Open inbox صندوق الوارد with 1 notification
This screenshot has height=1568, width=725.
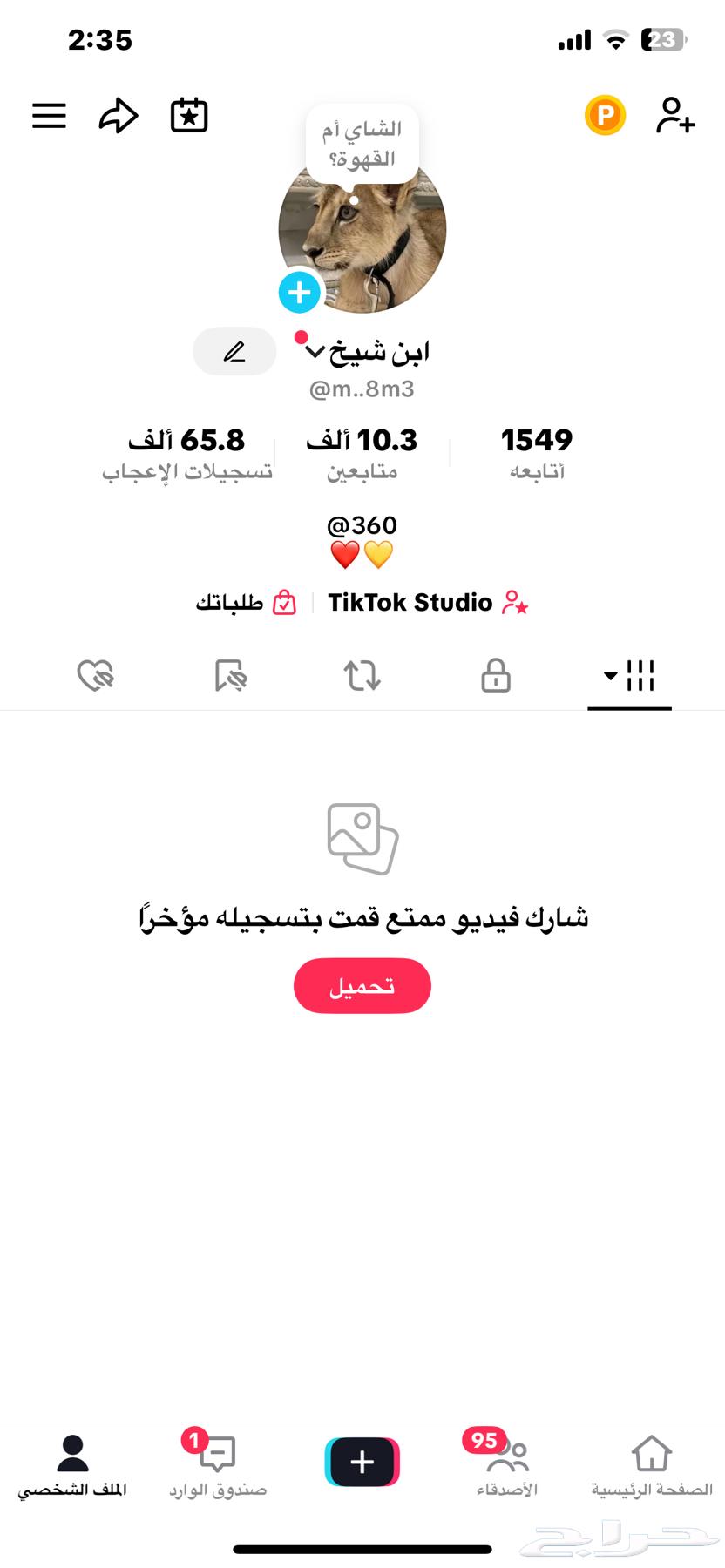(217, 1458)
